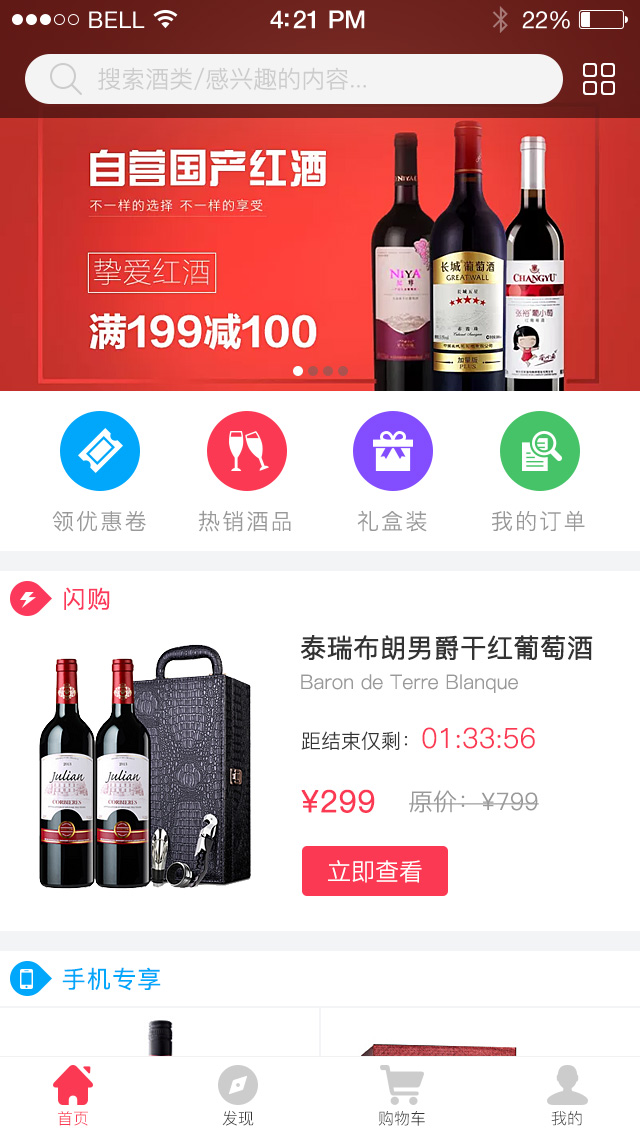Go to the 我的 profile tab

click(x=567, y=1096)
